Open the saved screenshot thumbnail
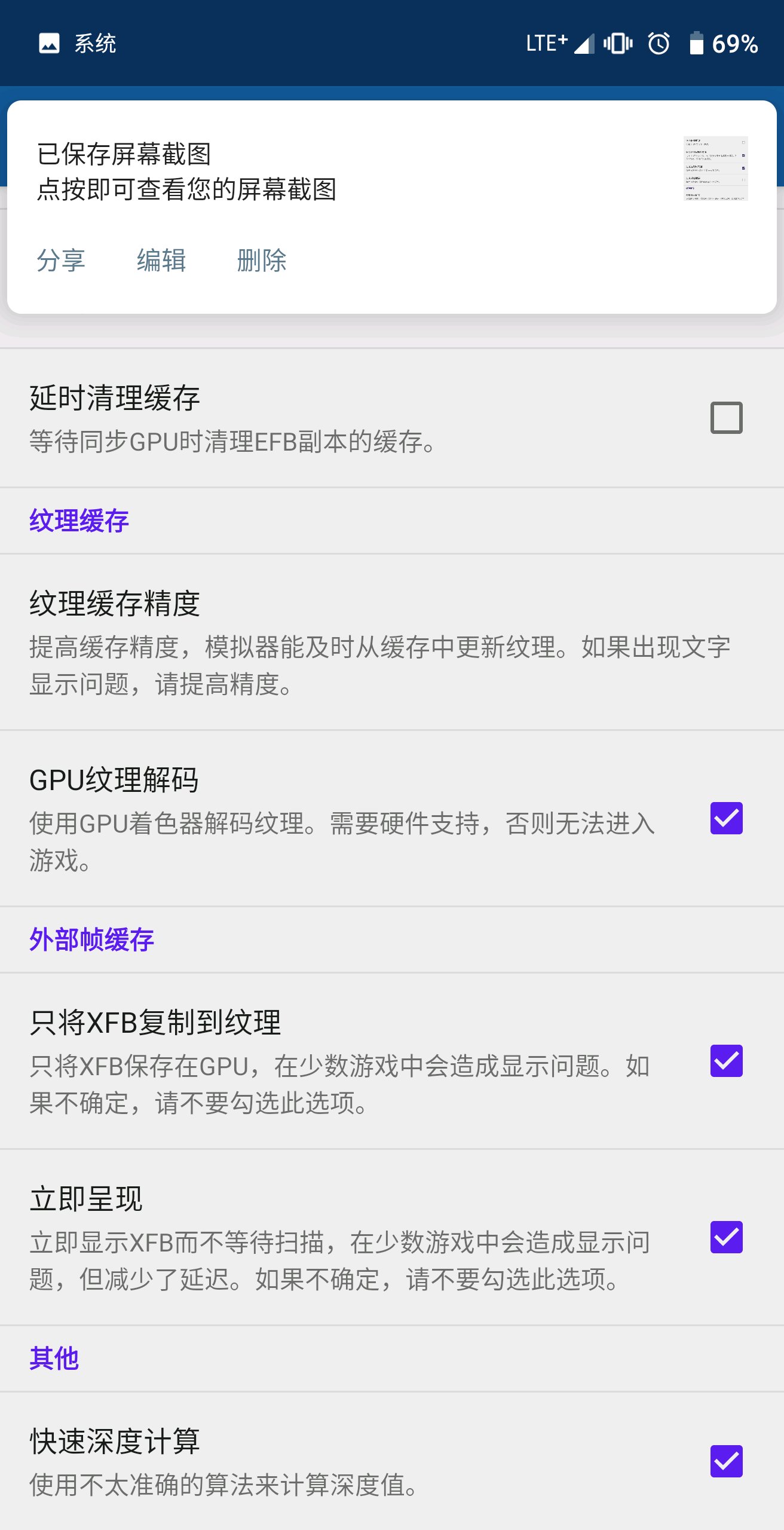Viewport: 784px width, 1530px height. pos(715,169)
